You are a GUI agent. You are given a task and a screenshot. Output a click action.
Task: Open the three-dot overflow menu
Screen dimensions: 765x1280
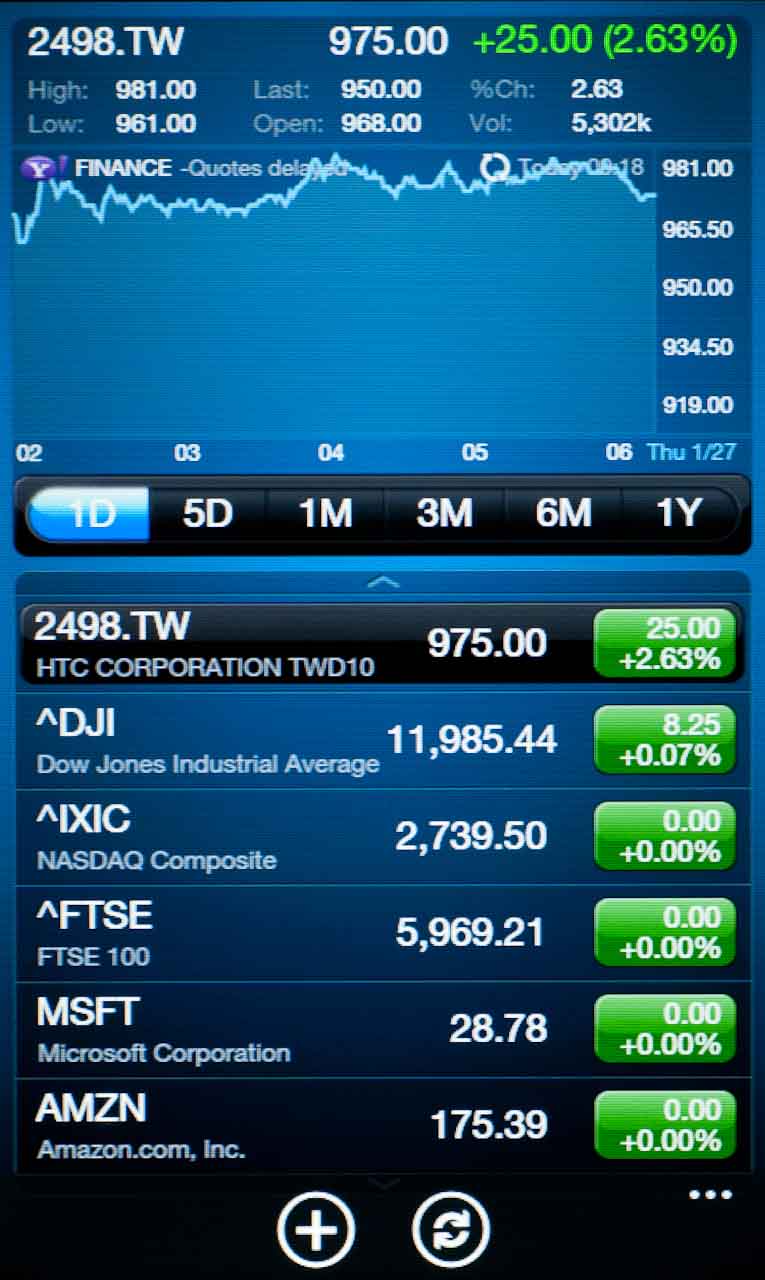coord(710,1194)
